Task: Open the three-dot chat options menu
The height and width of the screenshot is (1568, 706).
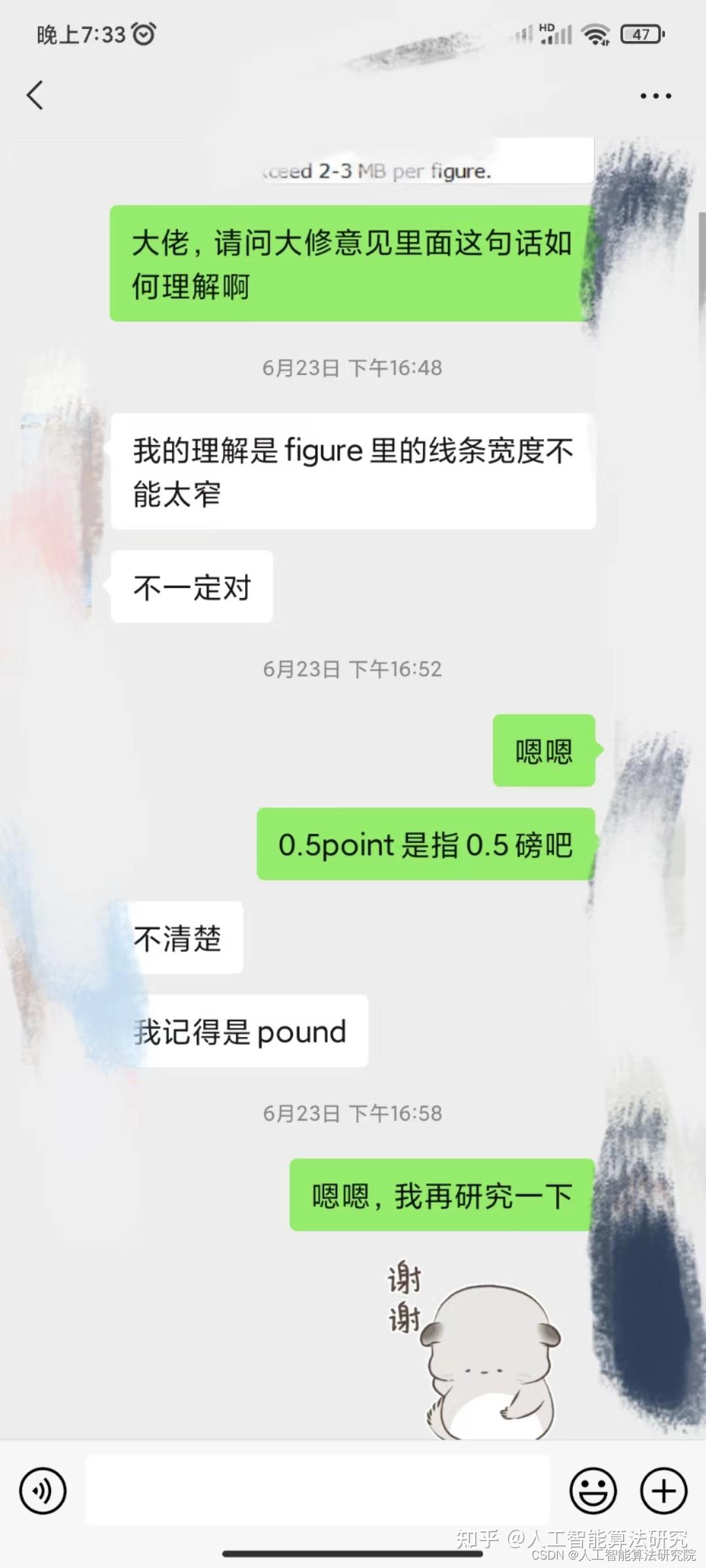Action: pos(655,96)
